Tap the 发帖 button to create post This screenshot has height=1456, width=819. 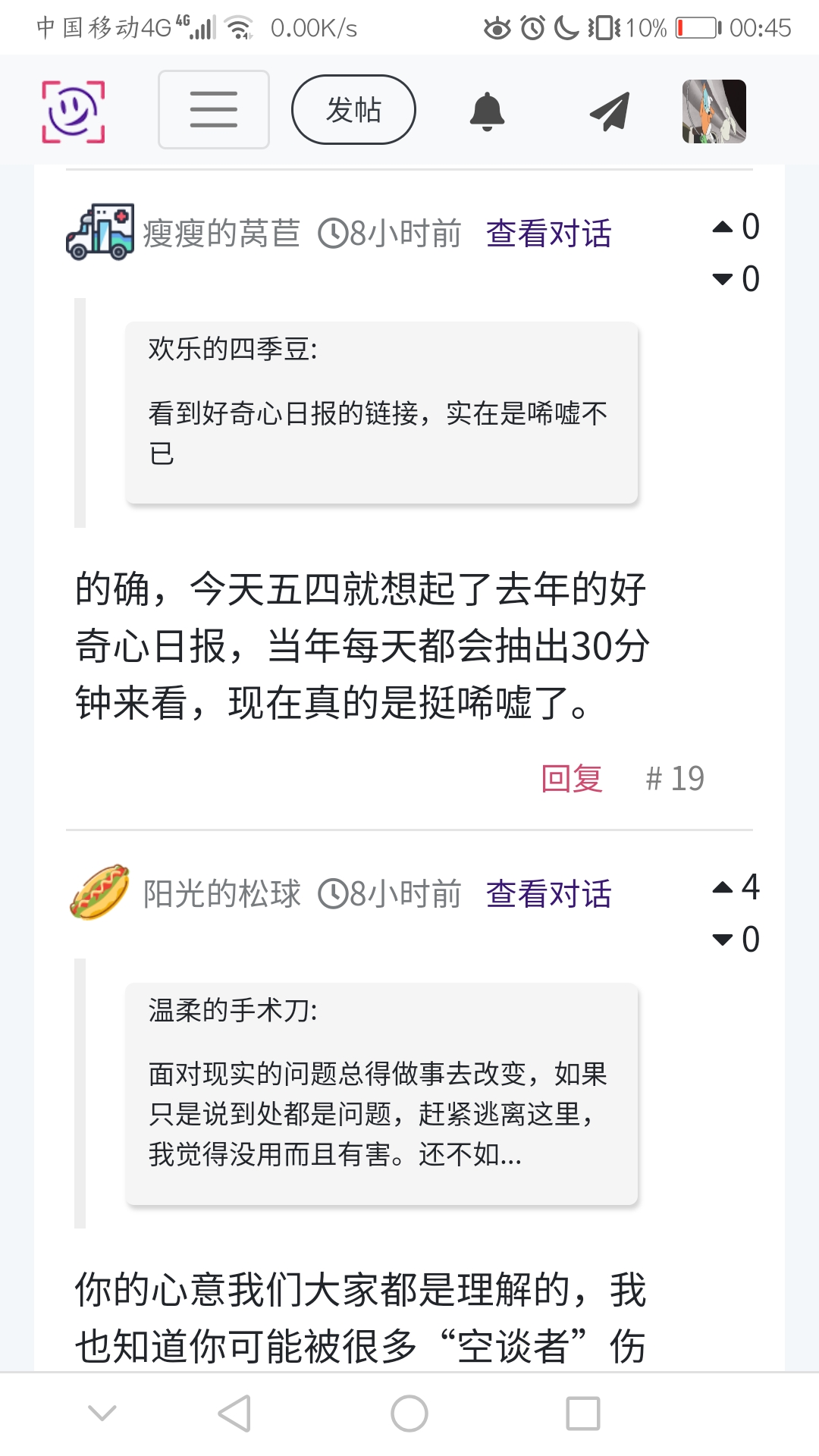coord(353,109)
